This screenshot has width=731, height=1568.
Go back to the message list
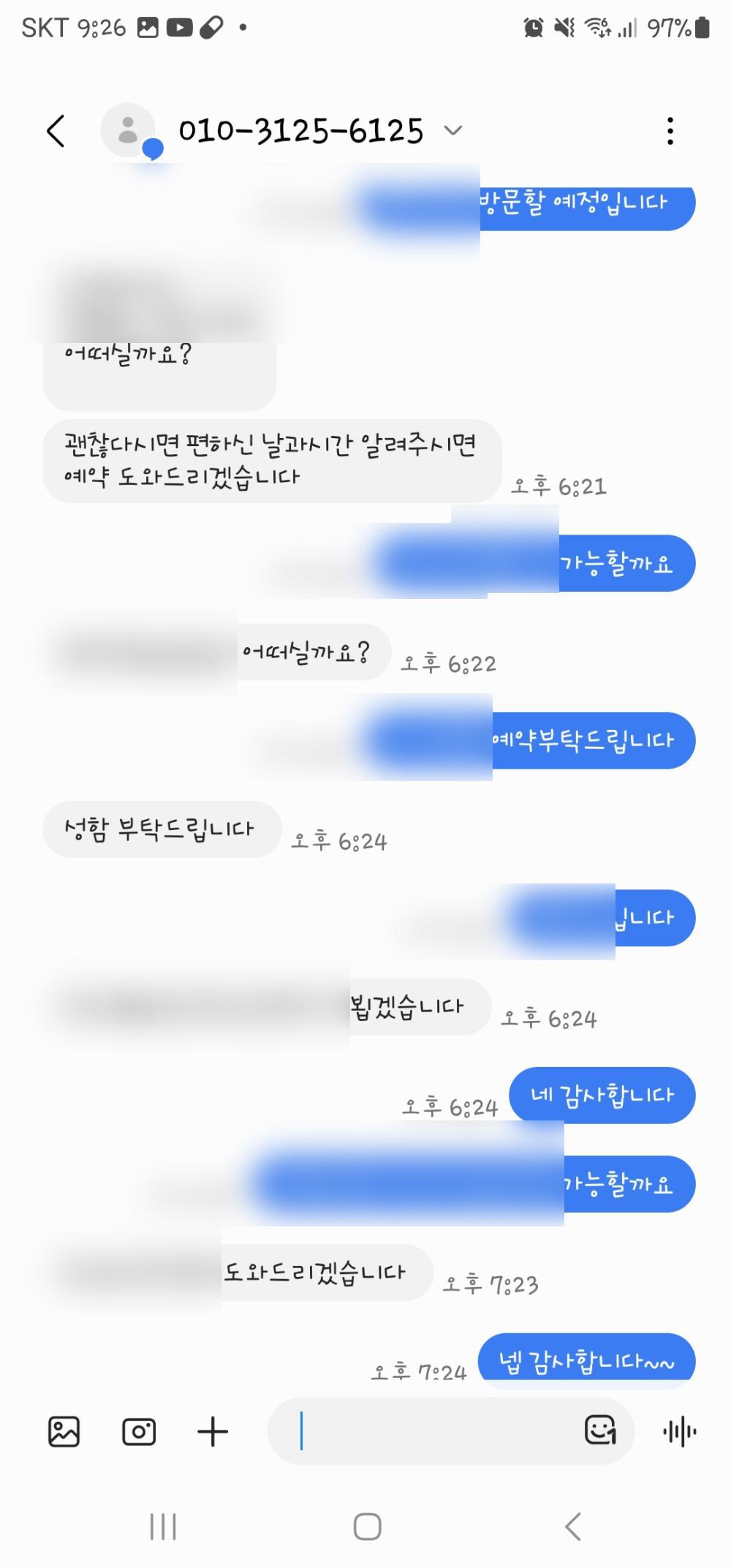click(x=56, y=131)
